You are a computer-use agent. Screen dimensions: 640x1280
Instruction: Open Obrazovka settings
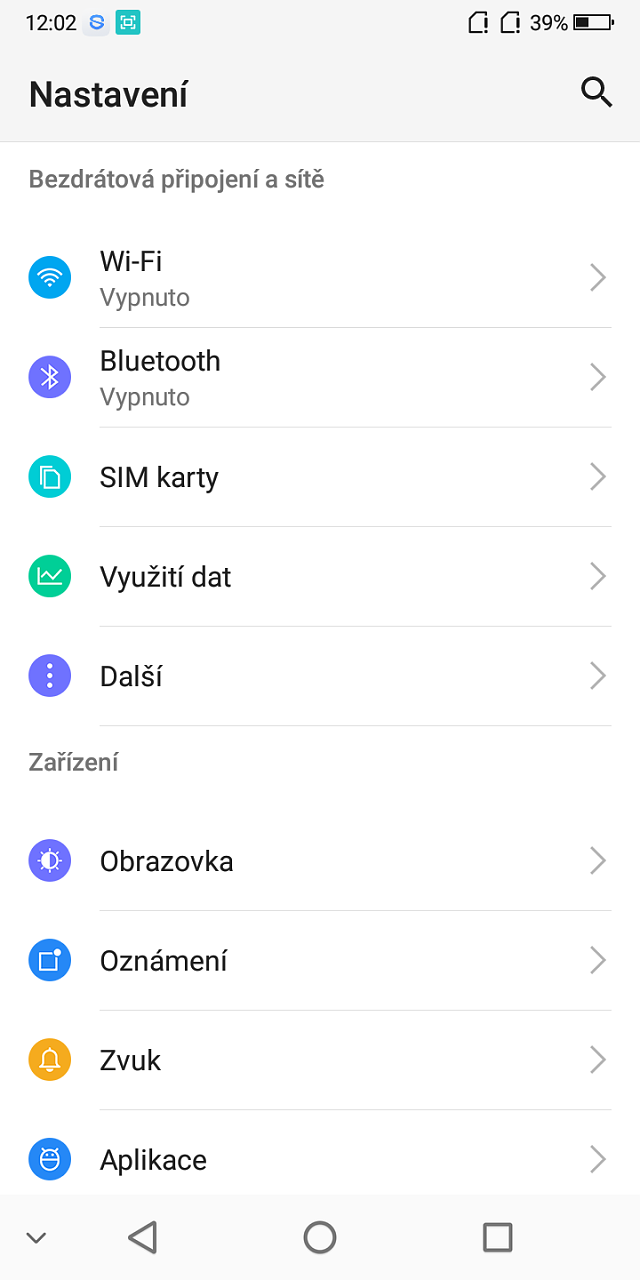tap(320, 861)
